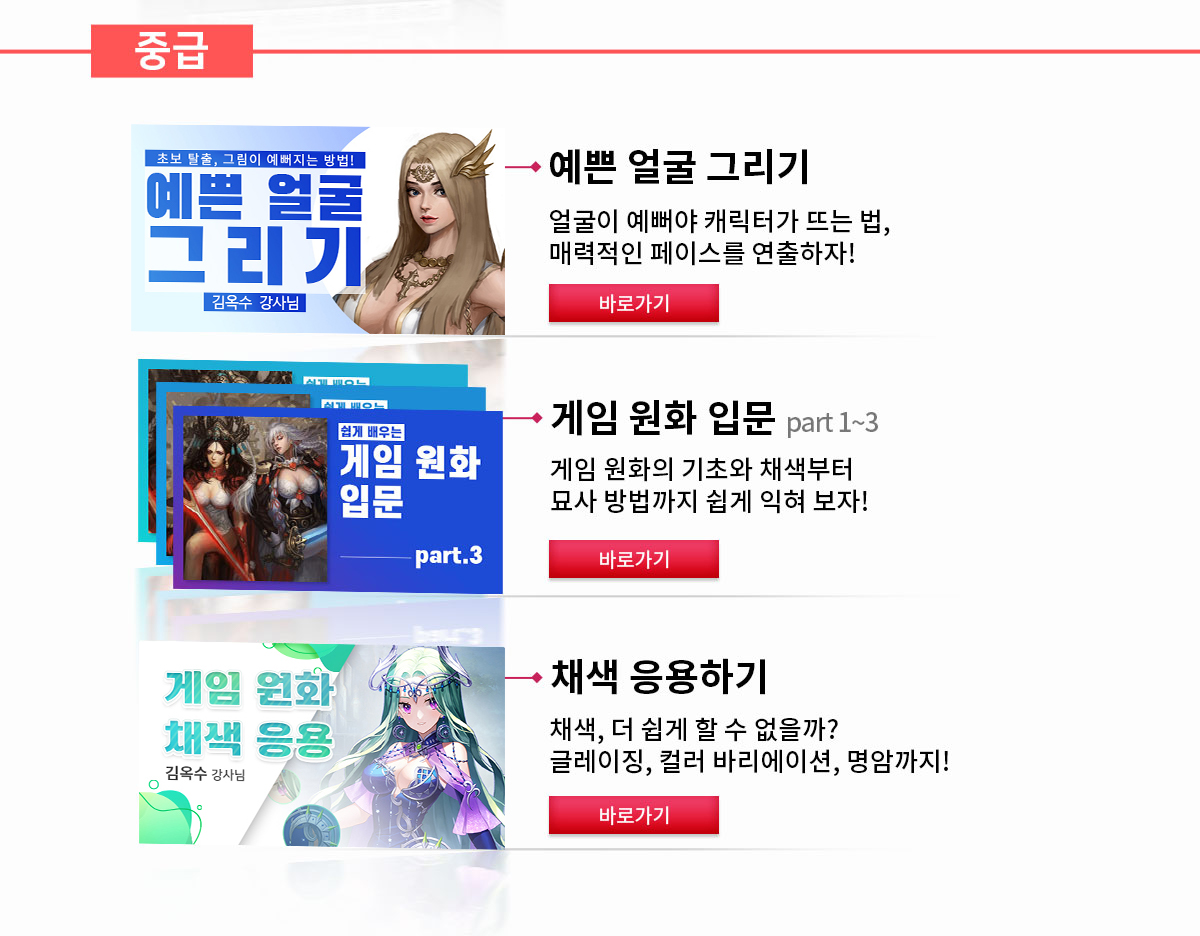The height and width of the screenshot is (936, 1200).
Task: Open the 게임 원화 입문 part.3 banner
Action: click(338, 498)
